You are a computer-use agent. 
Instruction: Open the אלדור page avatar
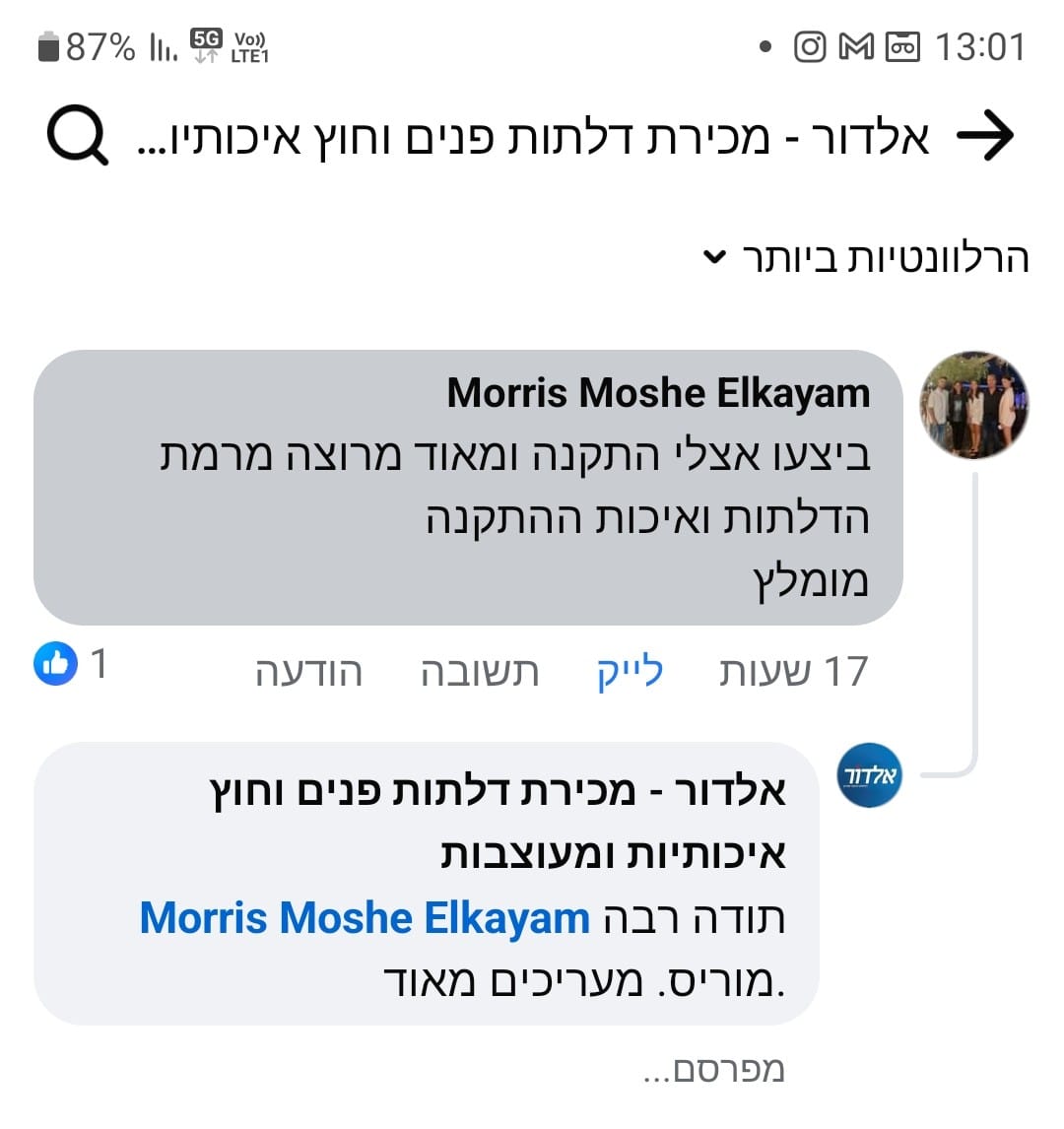coord(869,775)
